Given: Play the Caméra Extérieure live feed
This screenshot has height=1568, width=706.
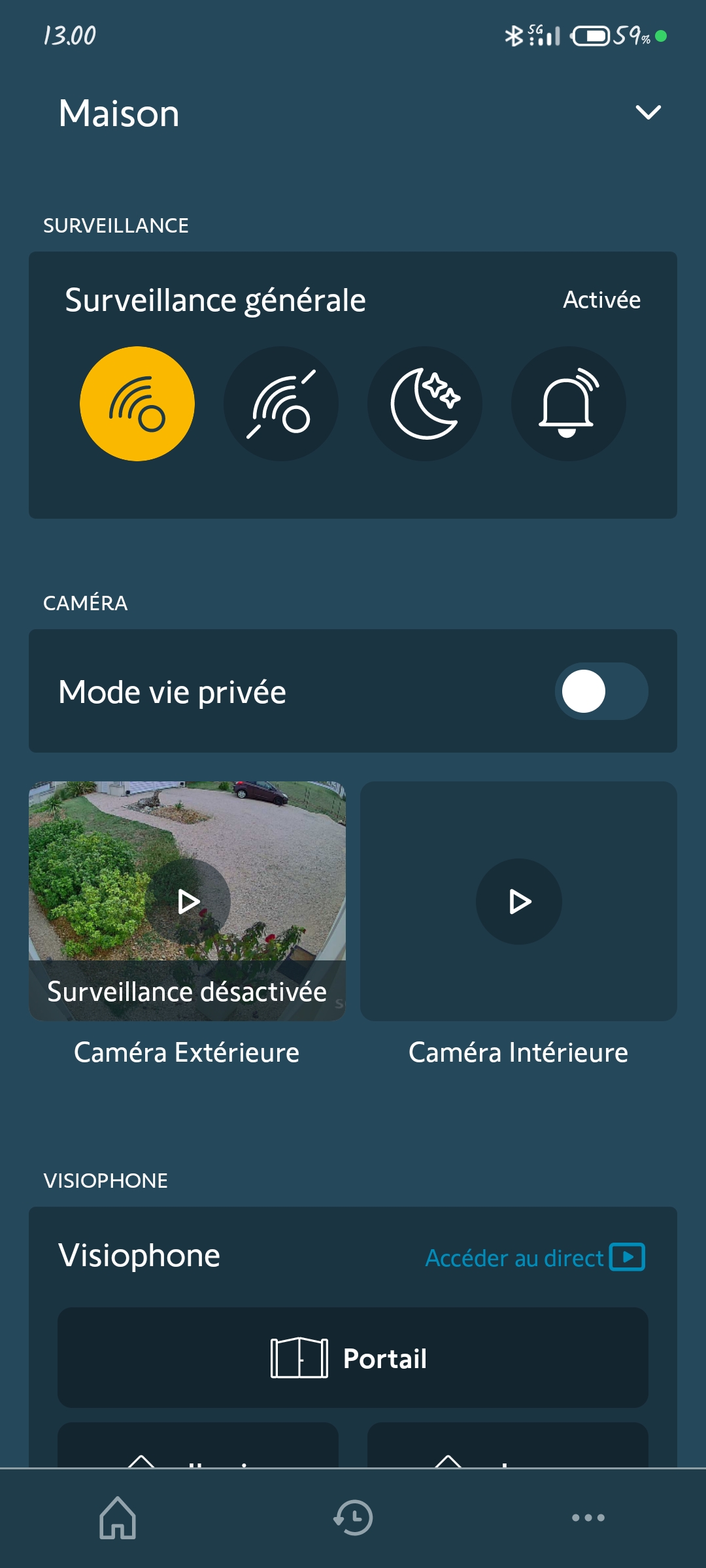Looking at the screenshot, I should [188, 902].
